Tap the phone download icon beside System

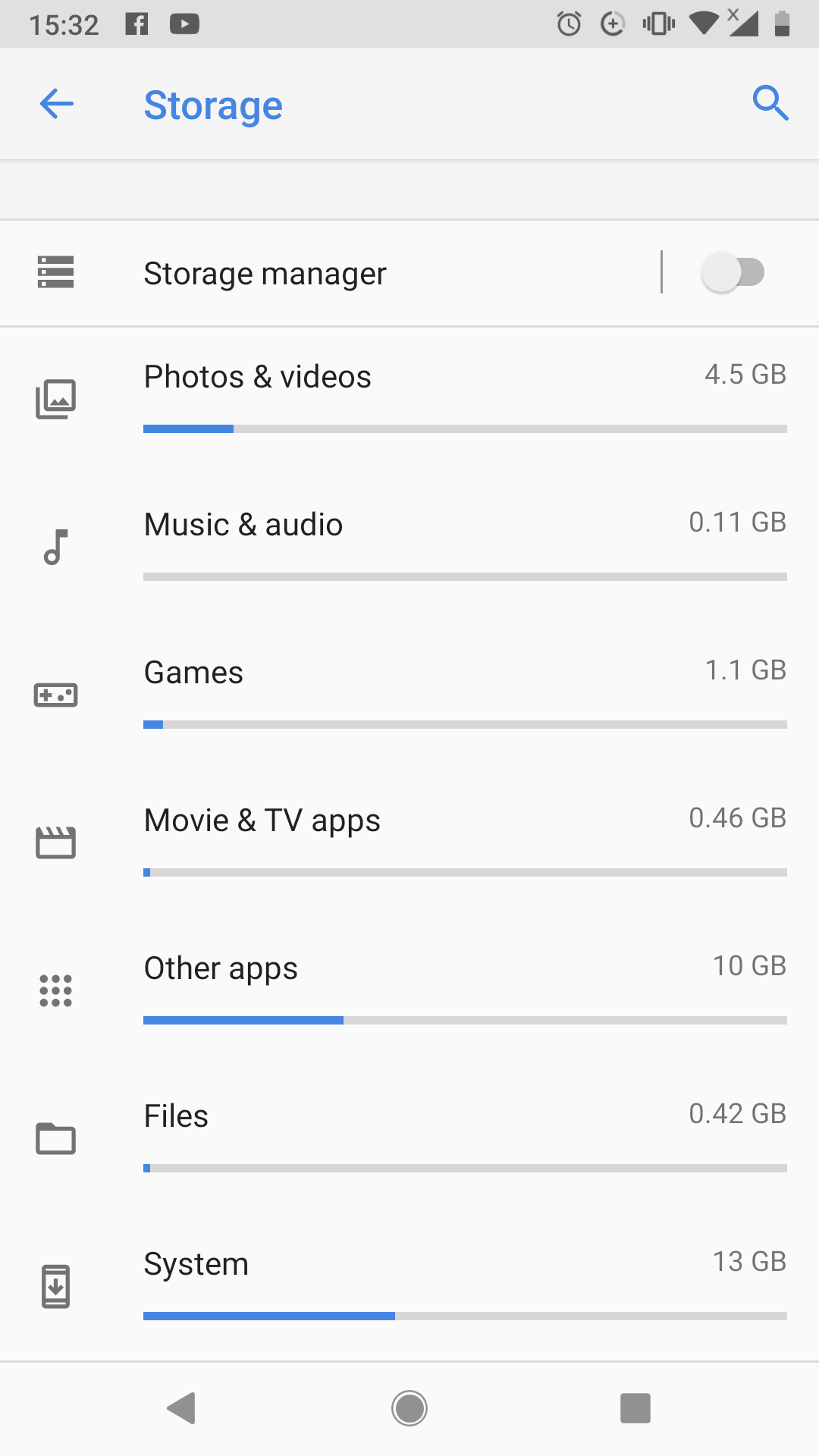click(55, 1285)
